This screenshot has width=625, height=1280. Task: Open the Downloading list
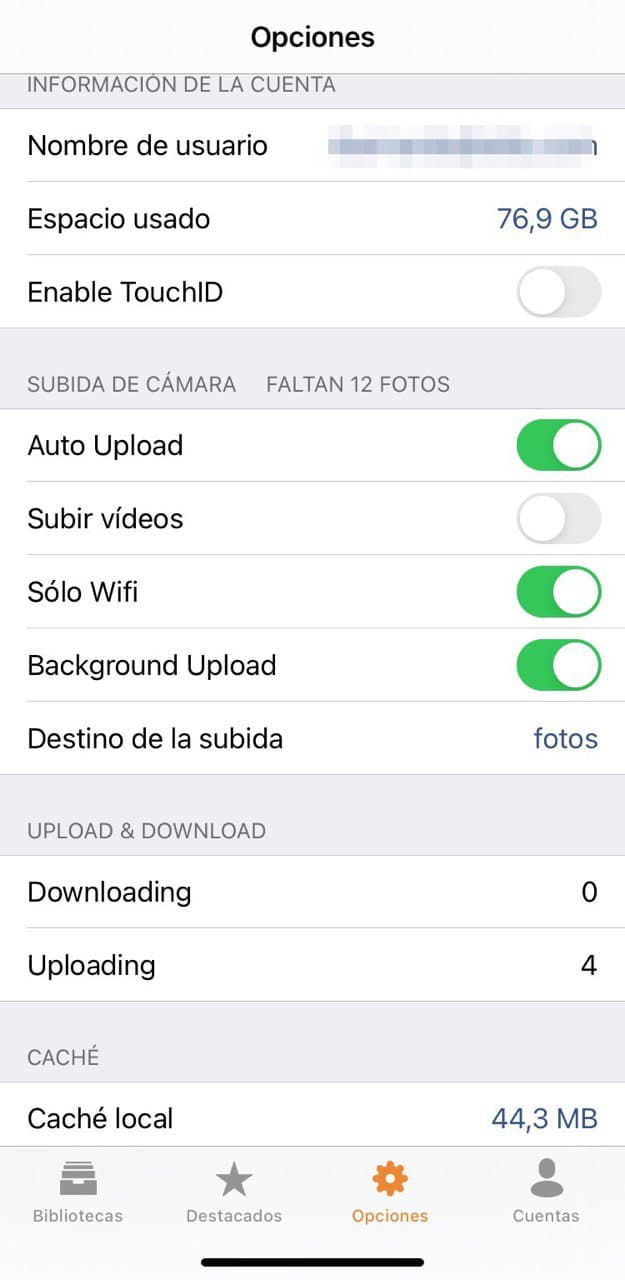pyautogui.click(x=312, y=892)
